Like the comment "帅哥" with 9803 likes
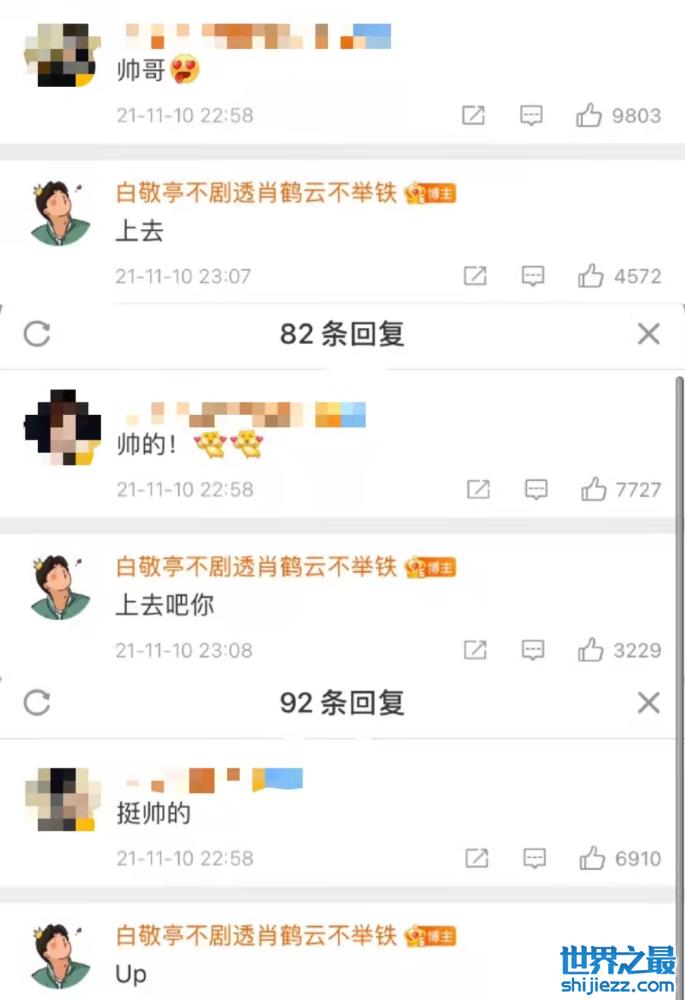 [589, 116]
